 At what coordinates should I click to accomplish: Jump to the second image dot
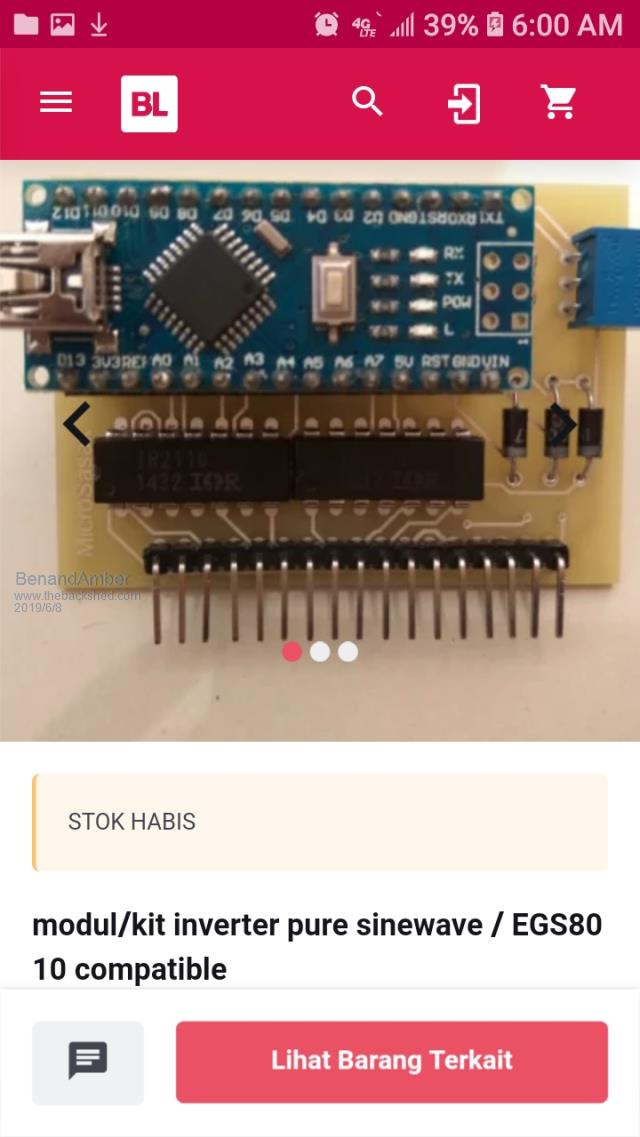(x=320, y=652)
